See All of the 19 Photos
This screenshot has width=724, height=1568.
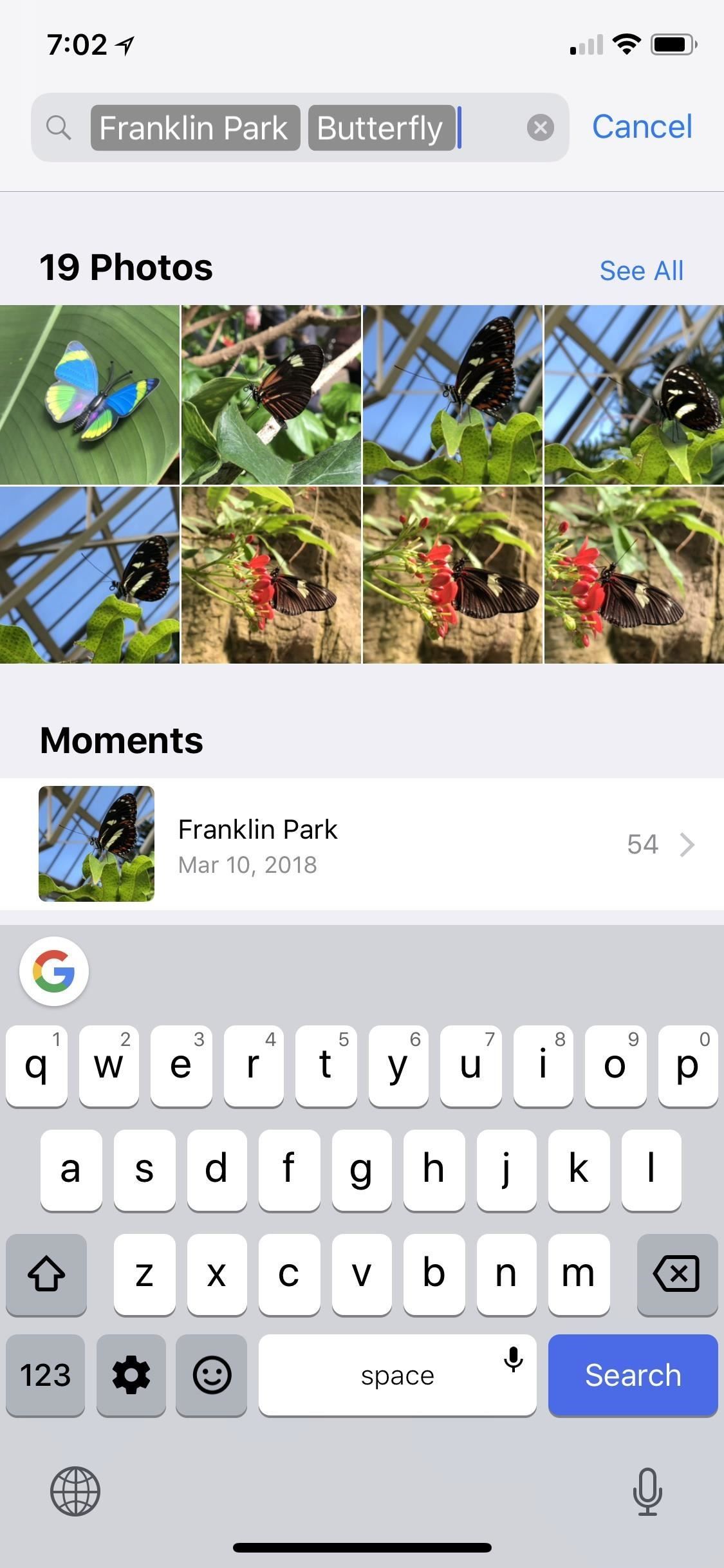click(641, 270)
